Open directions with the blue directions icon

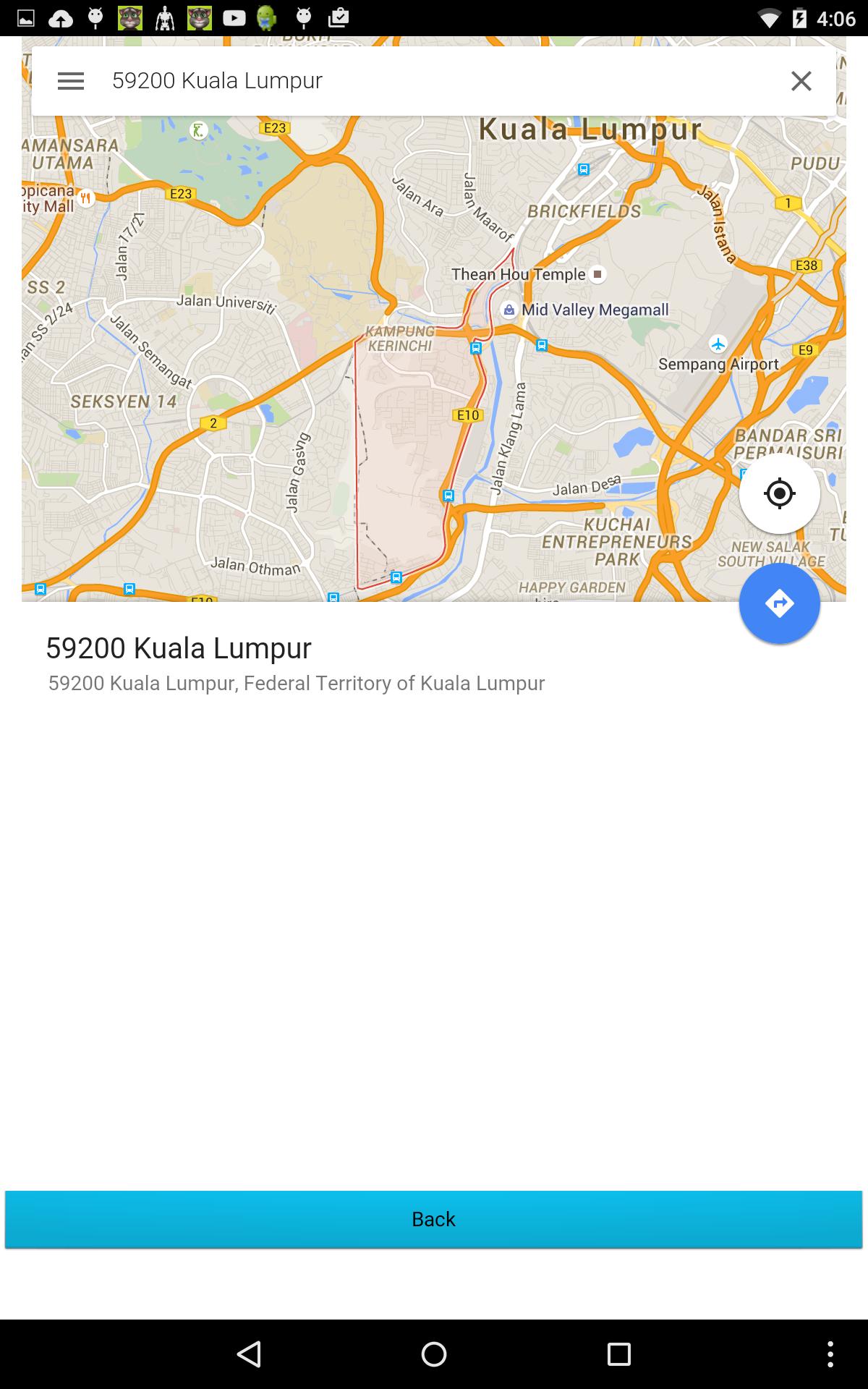point(779,602)
